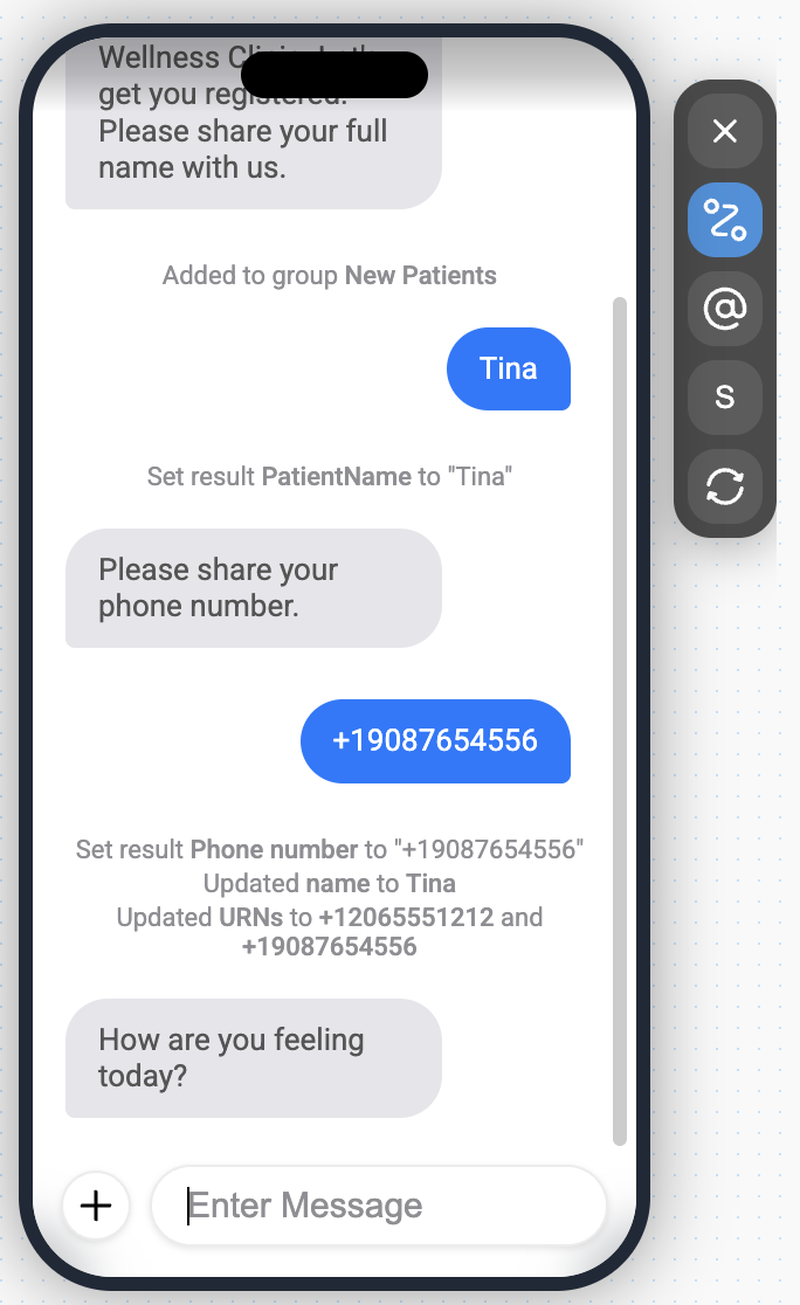Close the simulator panel
The width and height of the screenshot is (800, 1305).
[725, 131]
